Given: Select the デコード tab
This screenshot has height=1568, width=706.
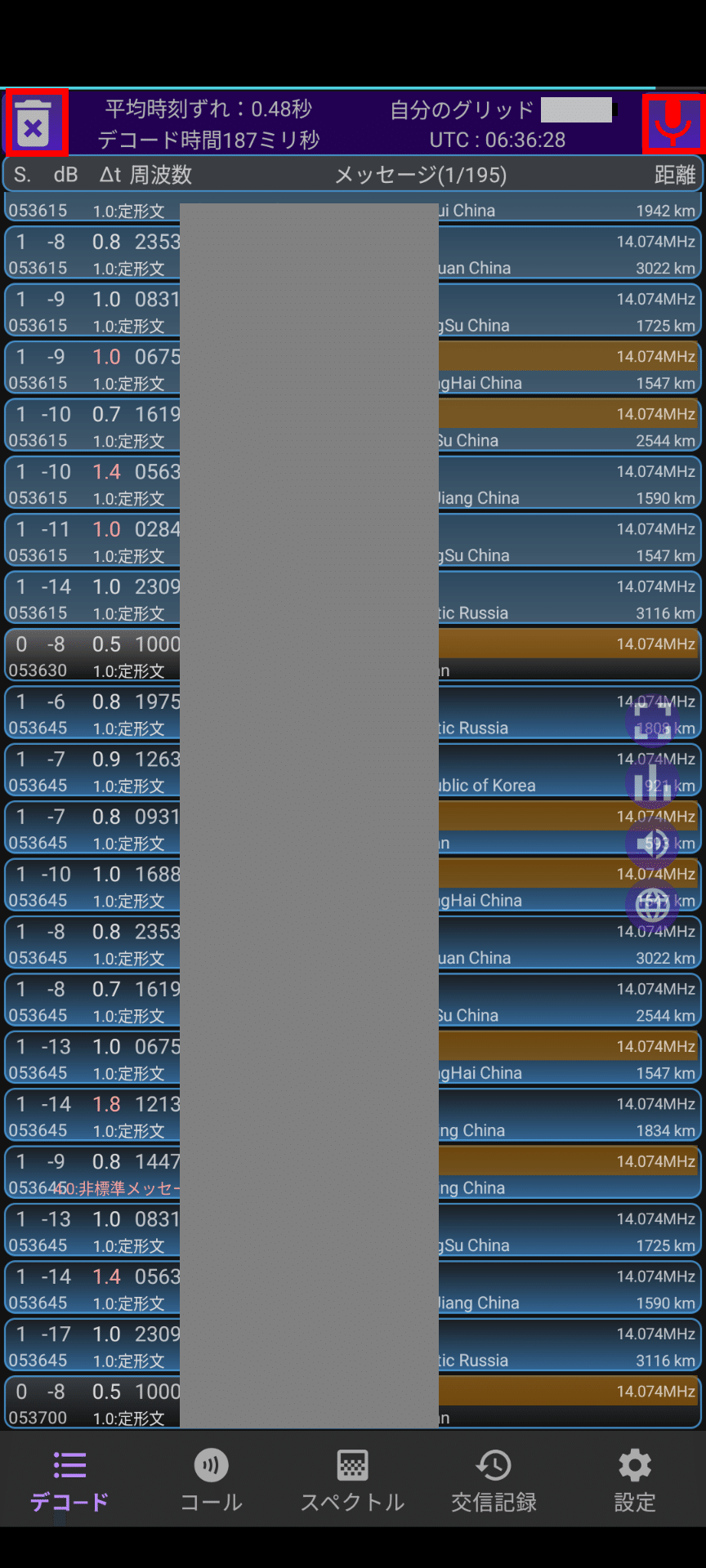Looking at the screenshot, I should pos(69,1481).
